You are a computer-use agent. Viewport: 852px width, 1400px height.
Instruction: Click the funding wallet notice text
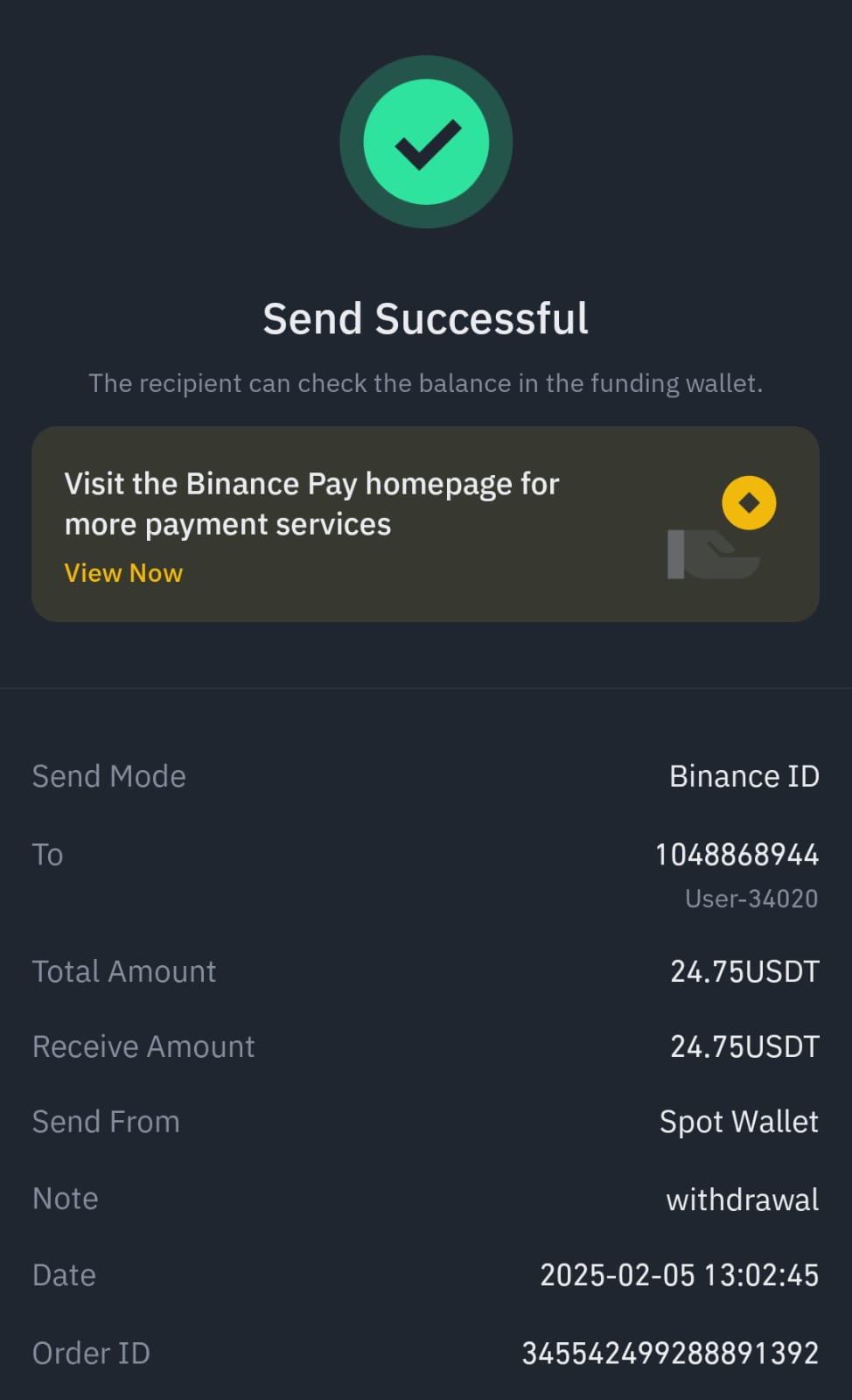[426, 383]
